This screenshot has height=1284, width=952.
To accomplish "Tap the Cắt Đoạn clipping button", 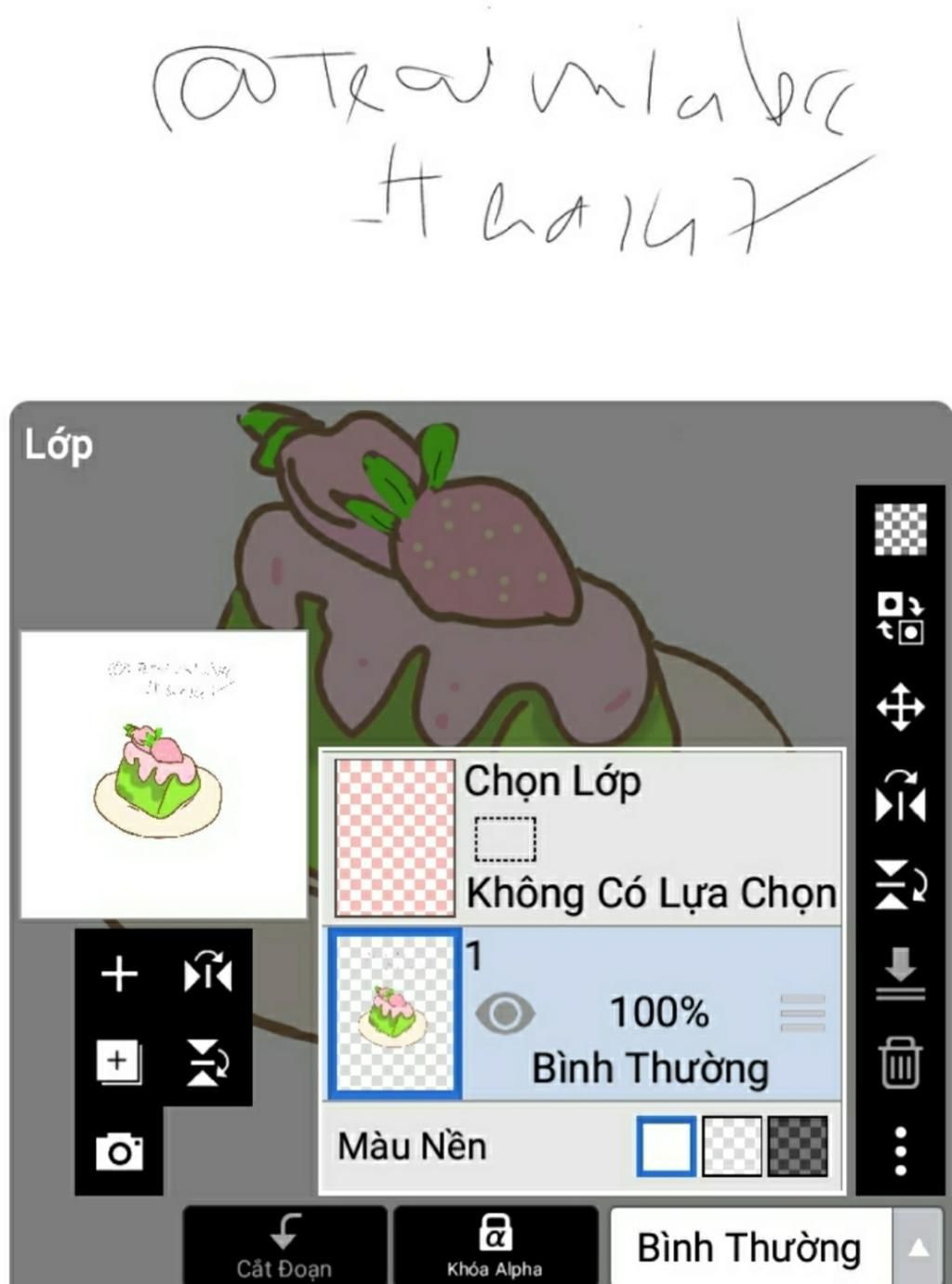I will pyautogui.click(x=284, y=1246).
